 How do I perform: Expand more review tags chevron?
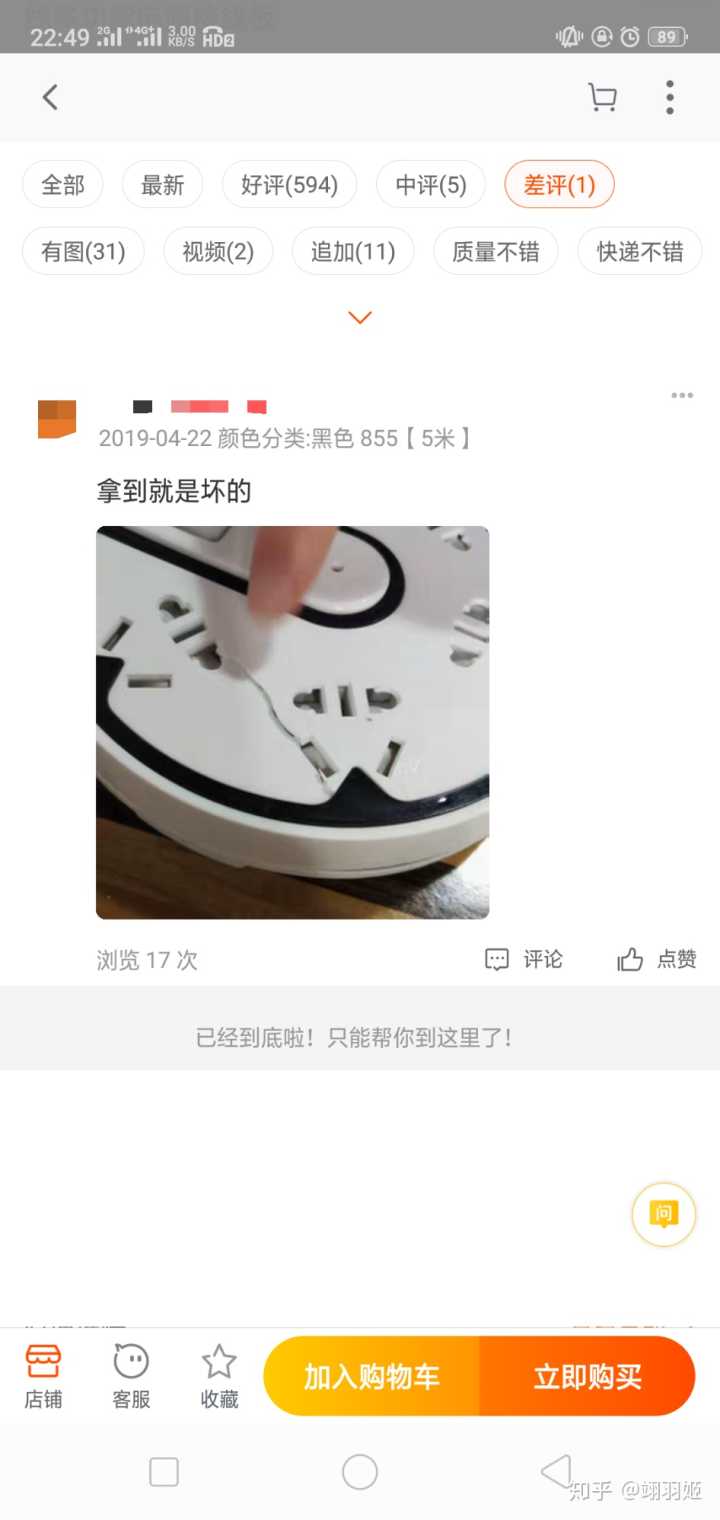(x=360, y=317)
